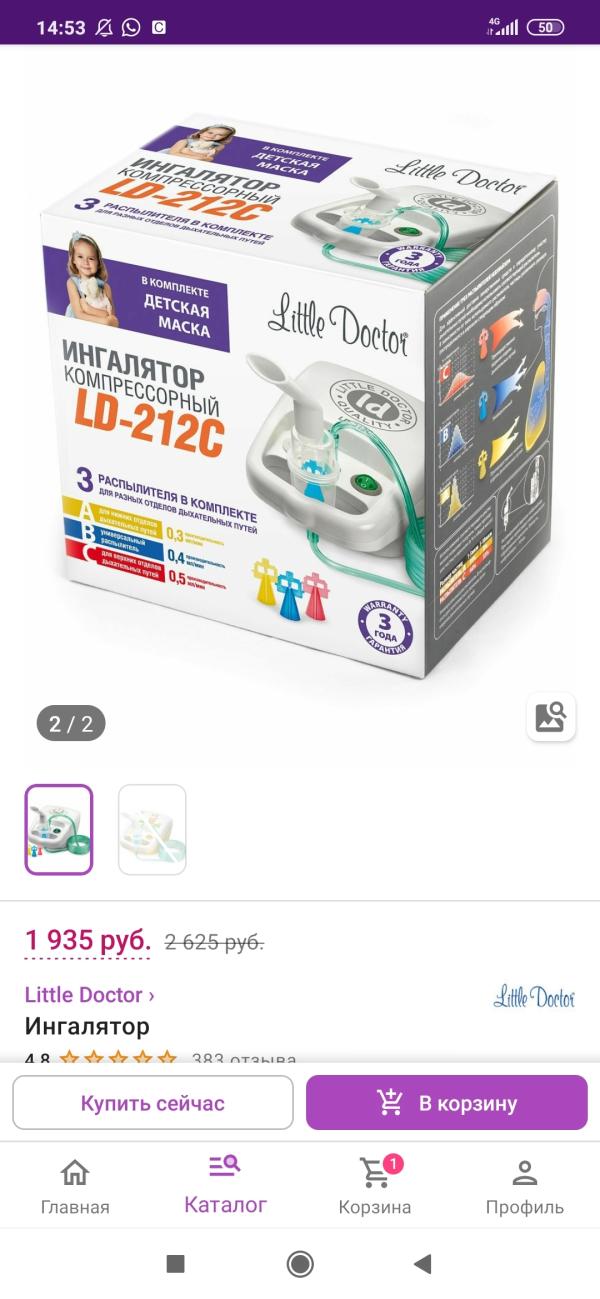The height and width of the screenshot is (1299, 600).
Task: Switch to the Профиль tab
Action: [x=525, y=1187]
